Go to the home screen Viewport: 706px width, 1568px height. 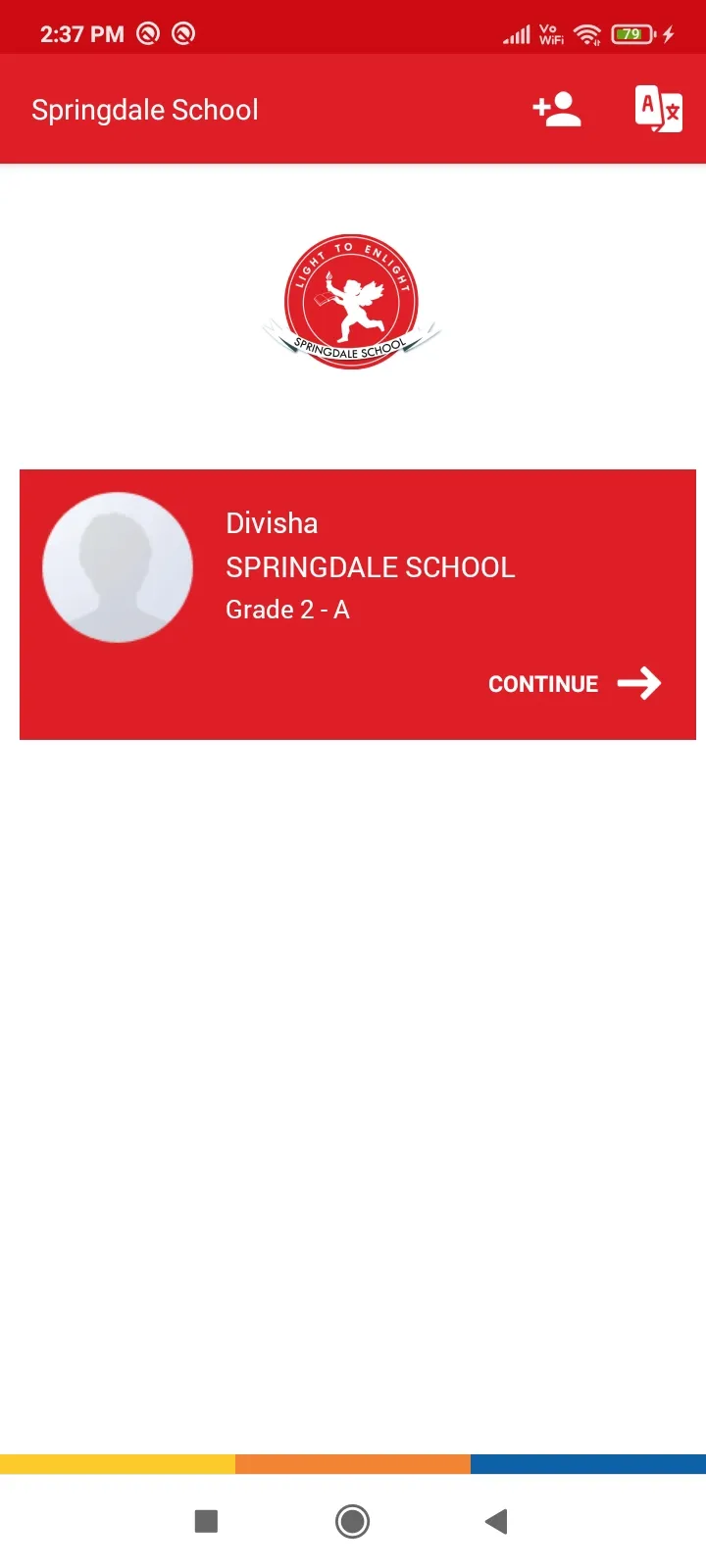click(x=352, y=1521)
